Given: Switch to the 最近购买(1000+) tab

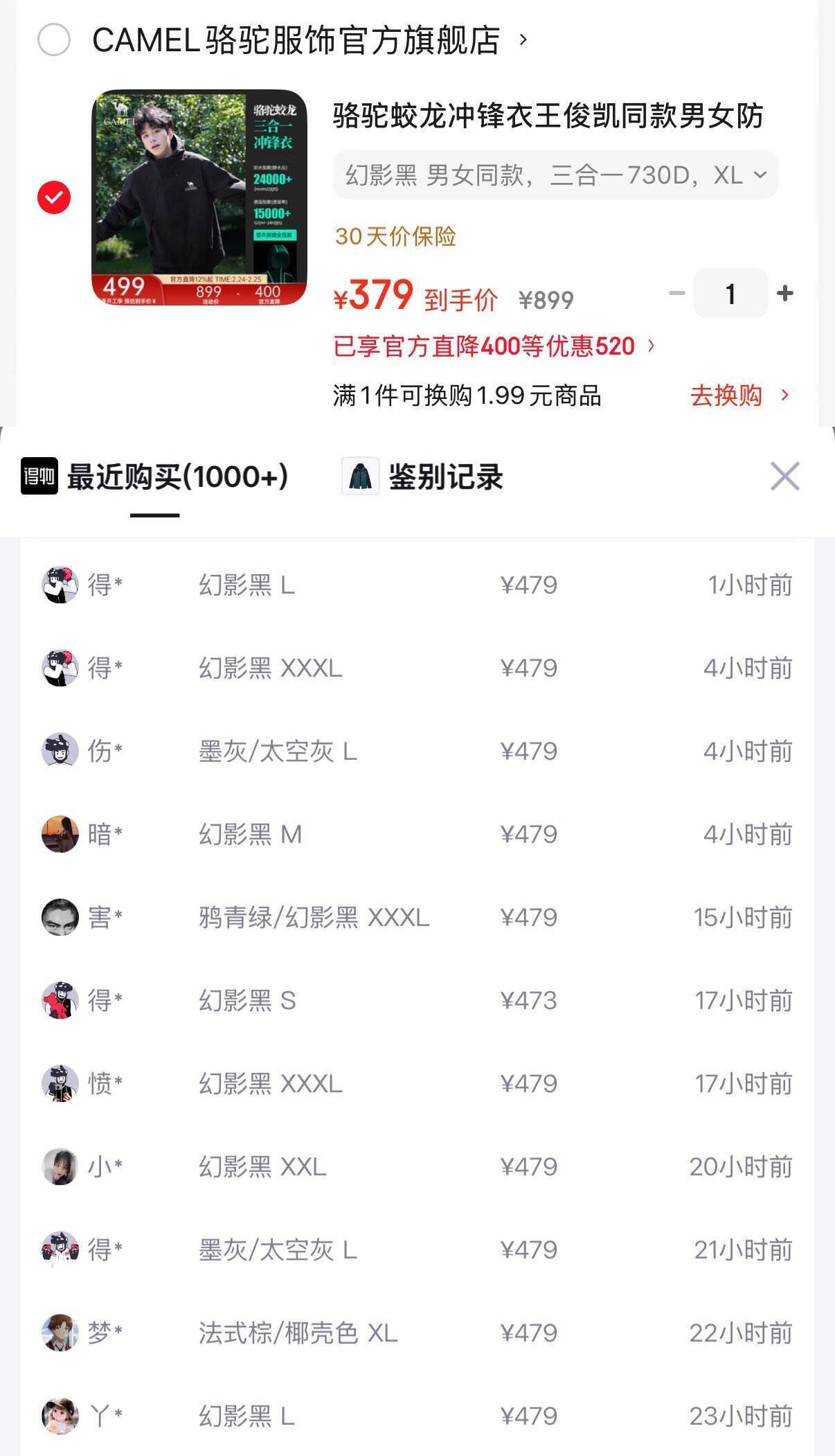Looking at the screenshot, I should point(155,477).
